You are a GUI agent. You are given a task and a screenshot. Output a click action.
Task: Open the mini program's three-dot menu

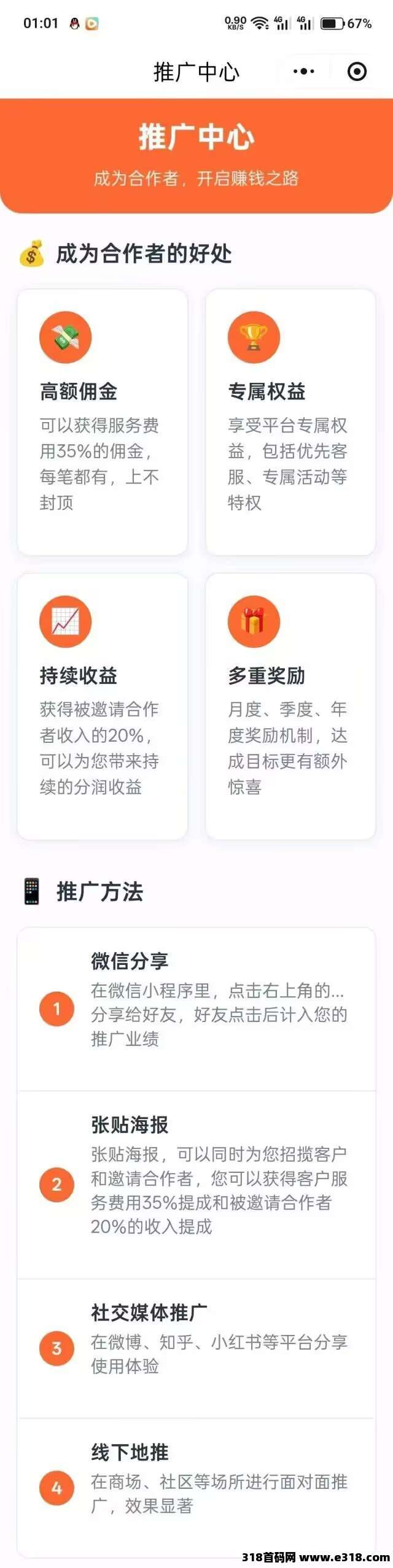click(304, 72)
